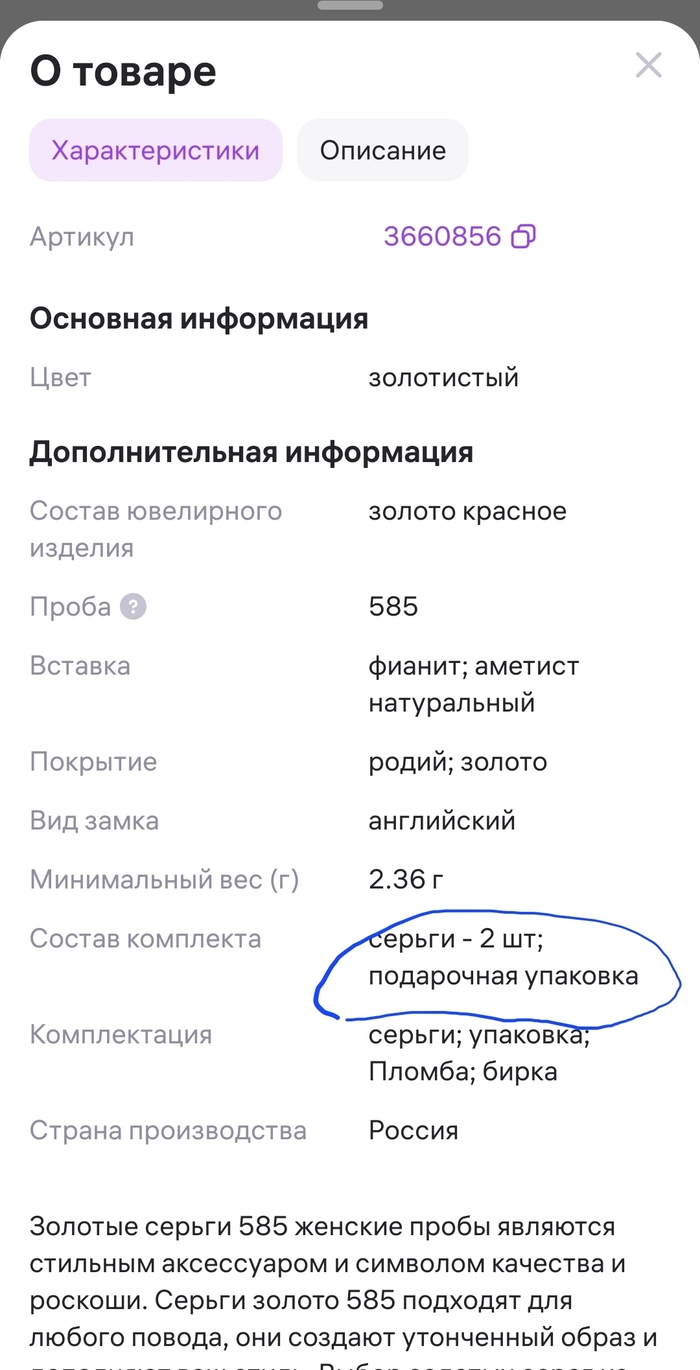Select the Характеристики tab

[x=155, y=151]
